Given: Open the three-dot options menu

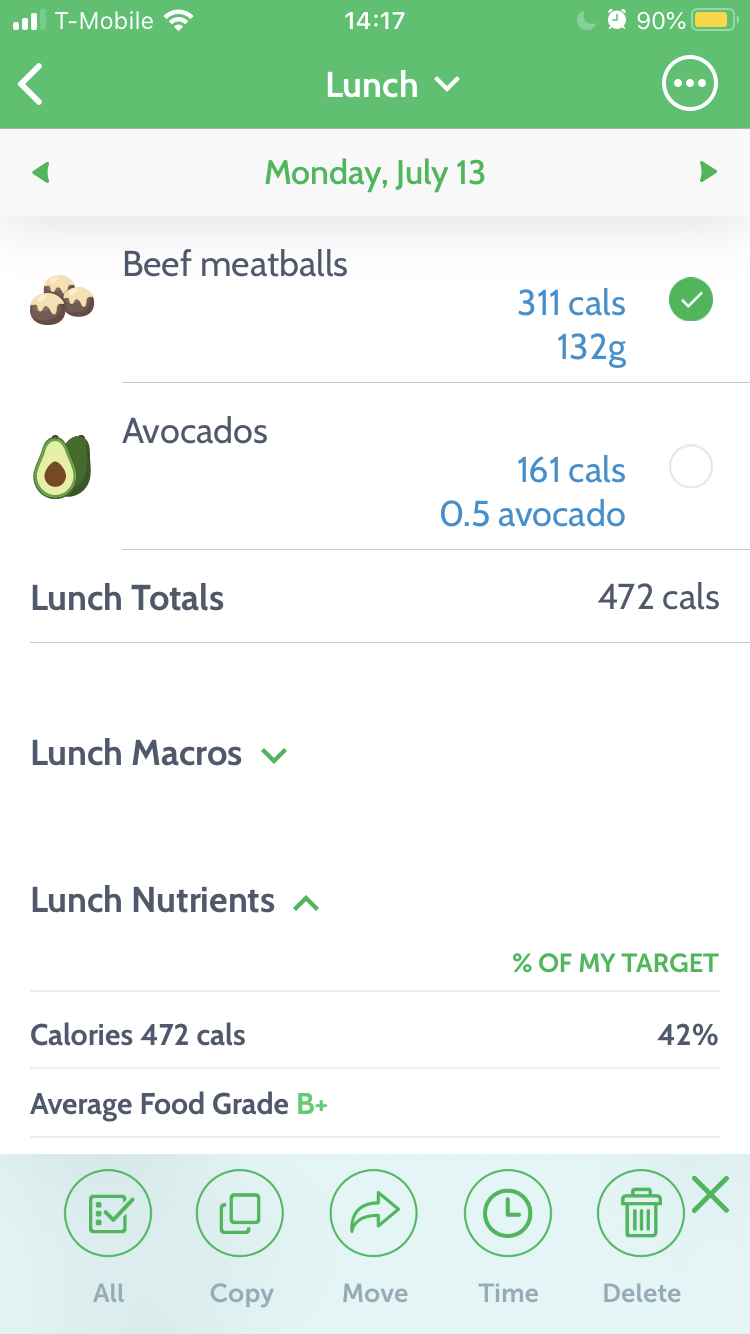Looking at the screenshot, I should pos(690,85).
